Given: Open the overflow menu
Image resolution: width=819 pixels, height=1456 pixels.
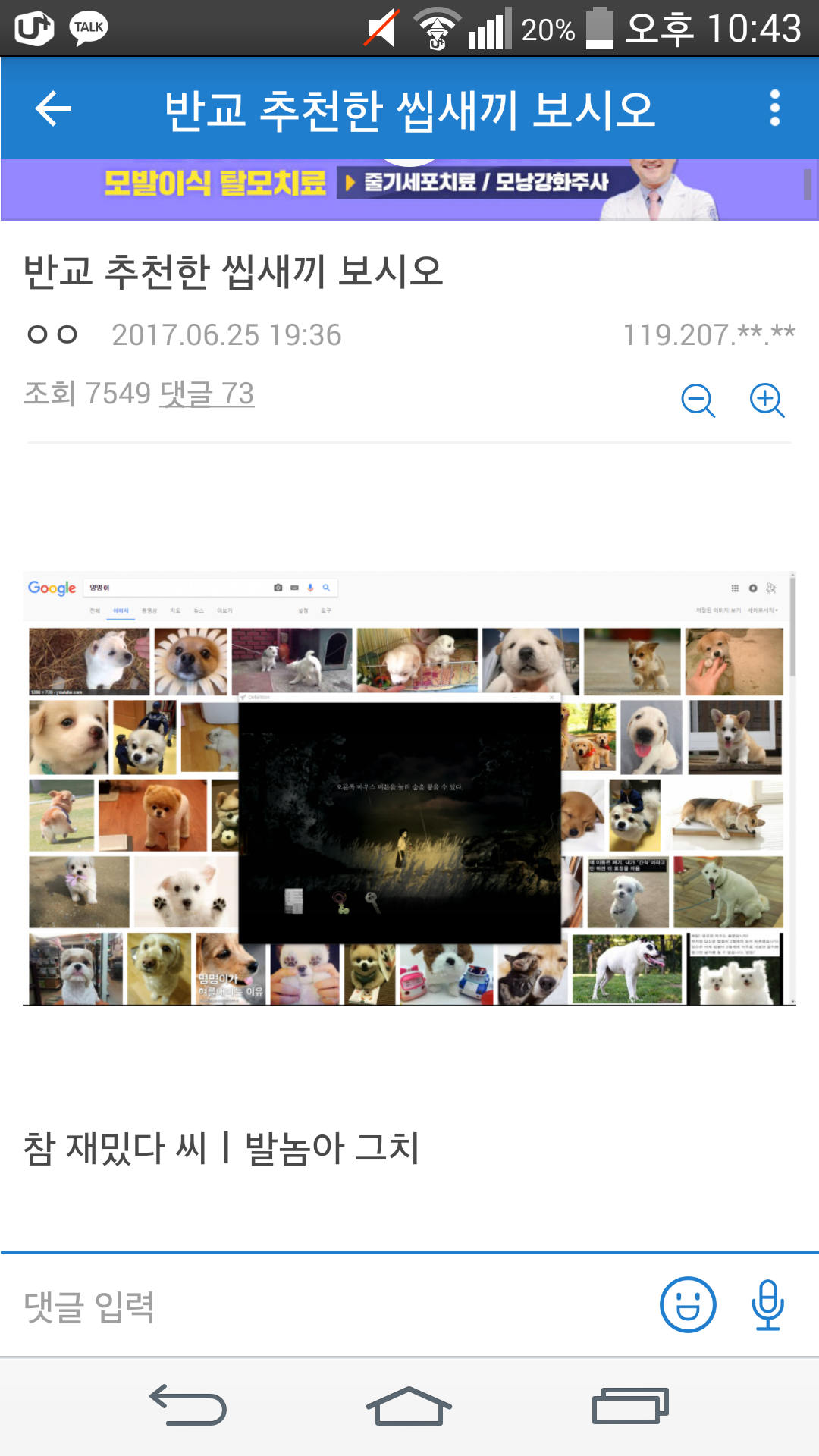Looking at the screenshot, I should pos(774,108).
